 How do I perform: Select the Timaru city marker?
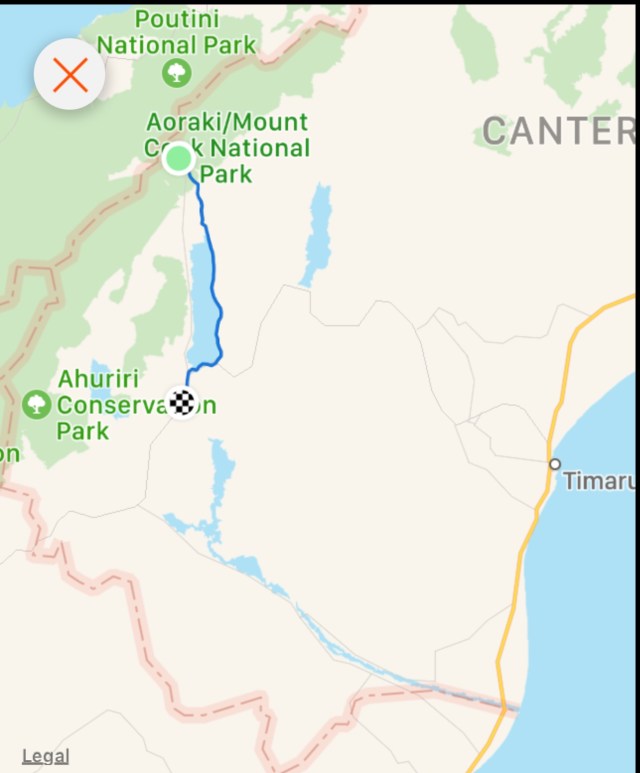(555, 464)
